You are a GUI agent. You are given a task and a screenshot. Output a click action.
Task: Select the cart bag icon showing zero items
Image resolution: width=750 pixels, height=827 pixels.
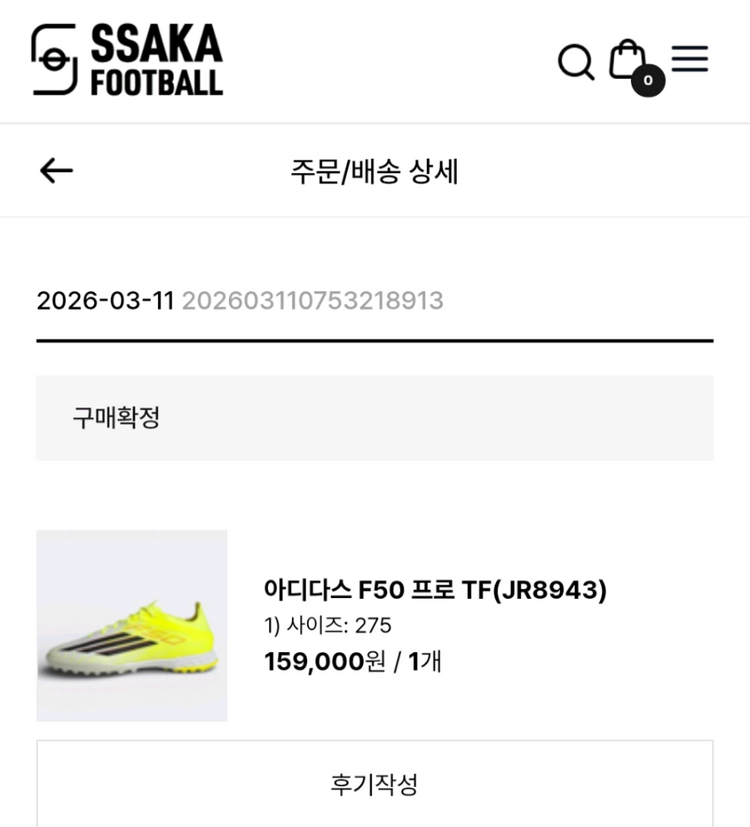pyautogui.click(x=628, y=60)
